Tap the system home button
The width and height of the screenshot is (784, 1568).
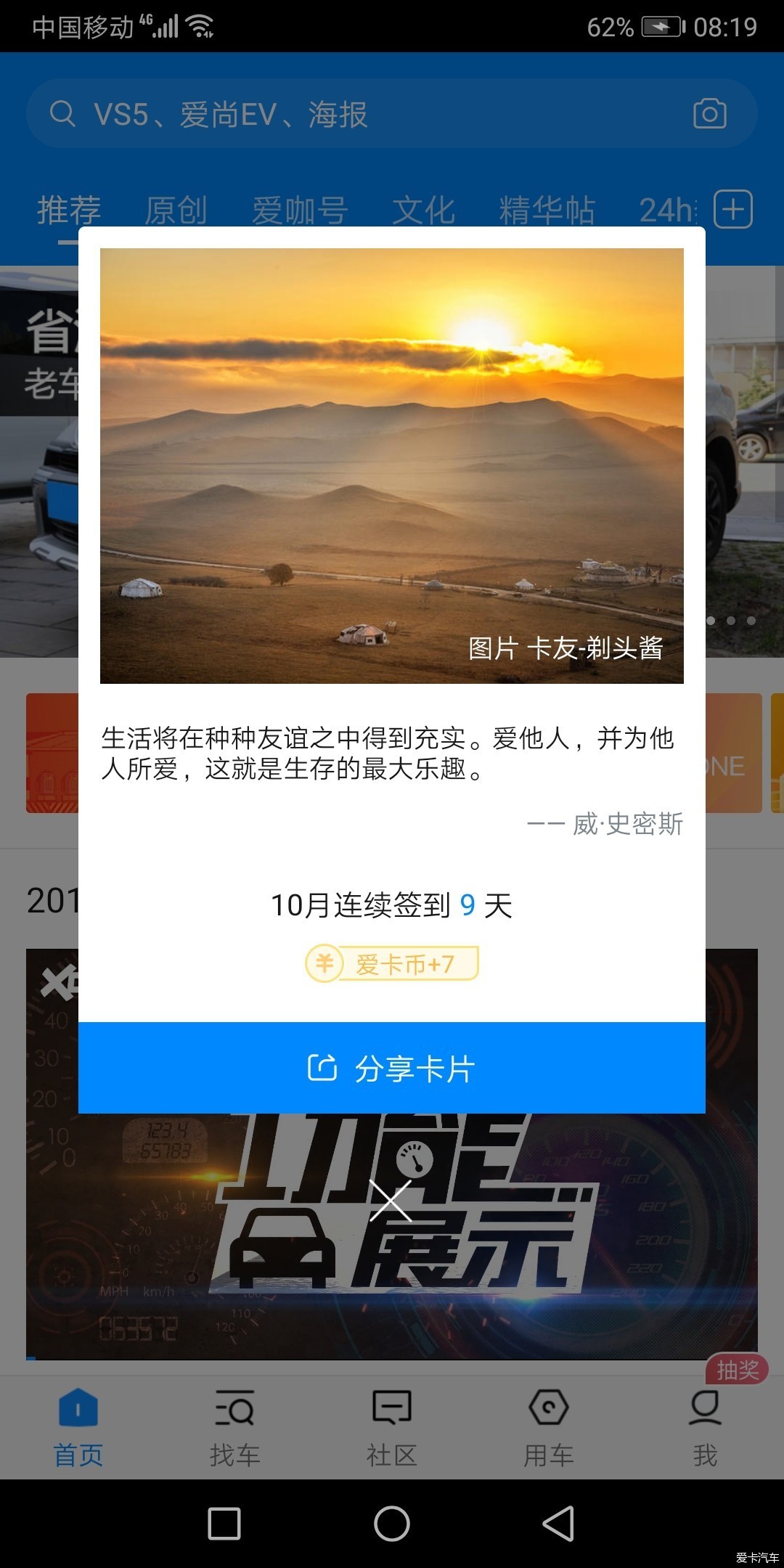click(x=392, y=1523)
